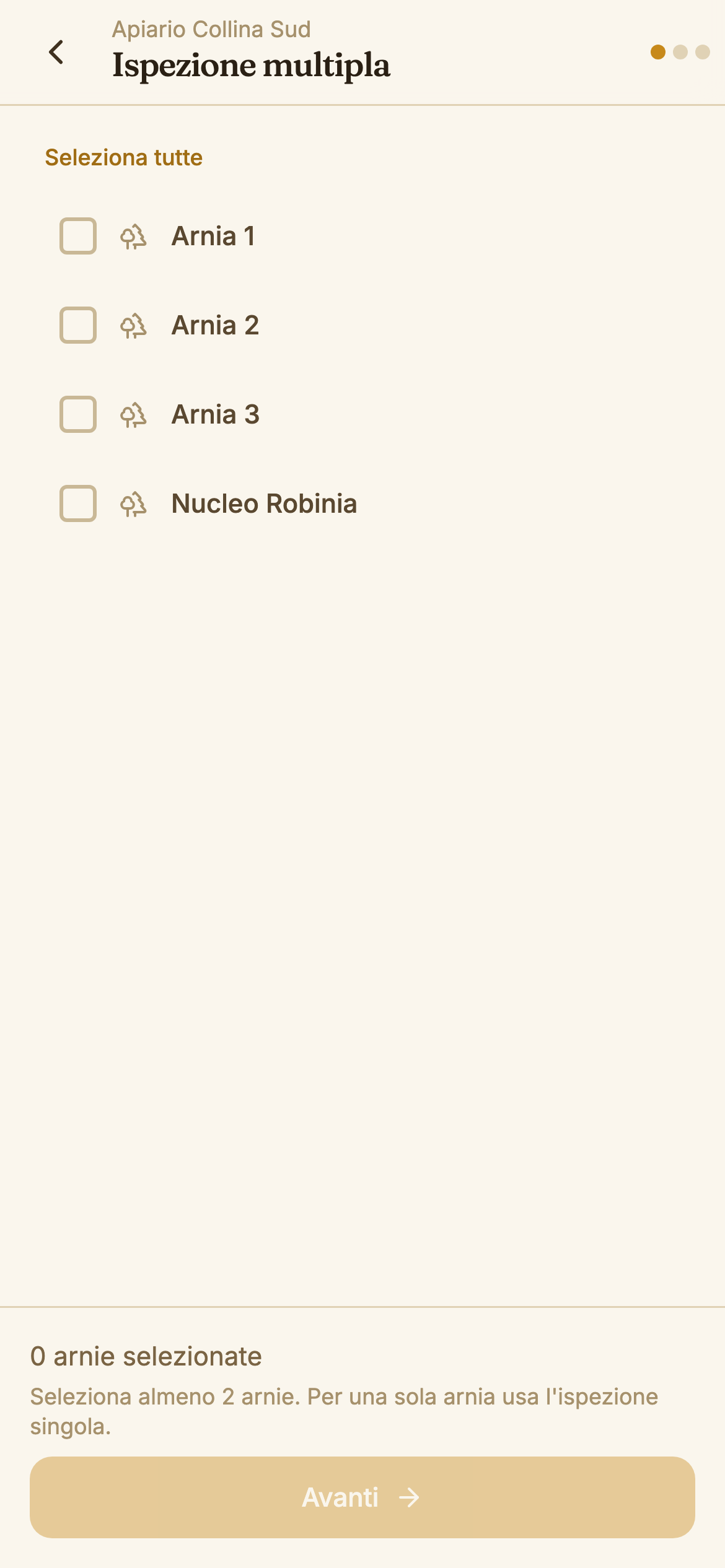Check the box for Arnia 1

point(78,236)
